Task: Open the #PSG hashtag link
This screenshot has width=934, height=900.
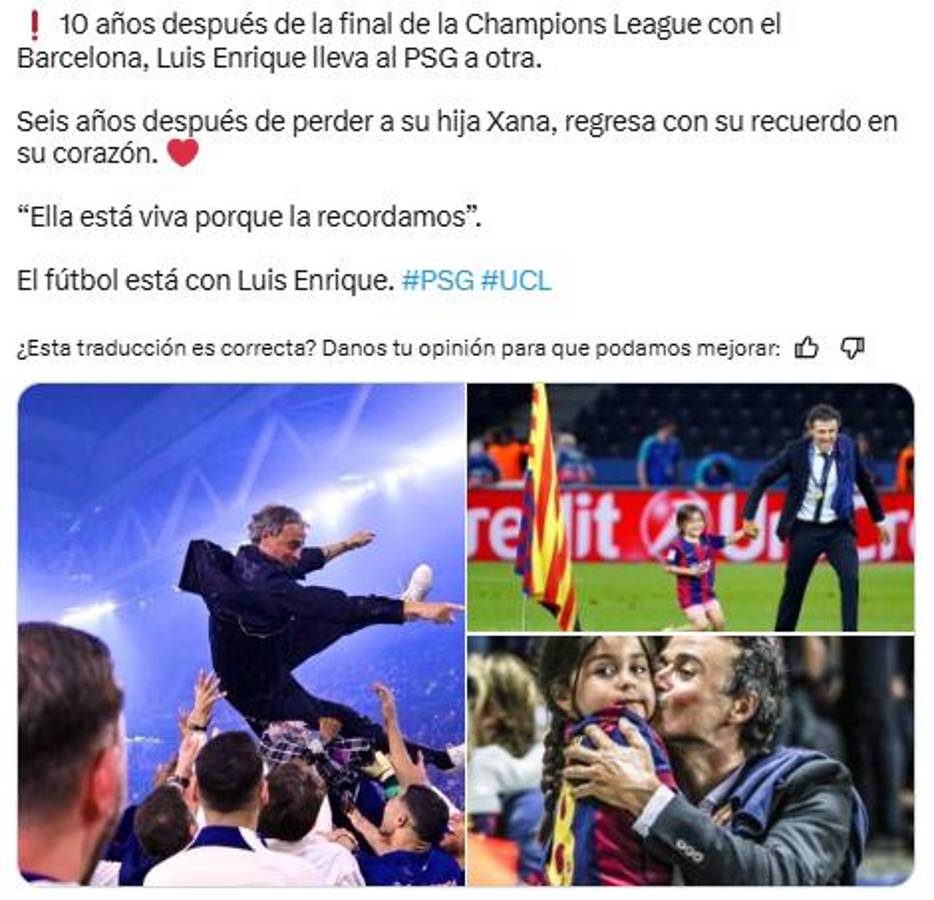Action: (437, 281)
